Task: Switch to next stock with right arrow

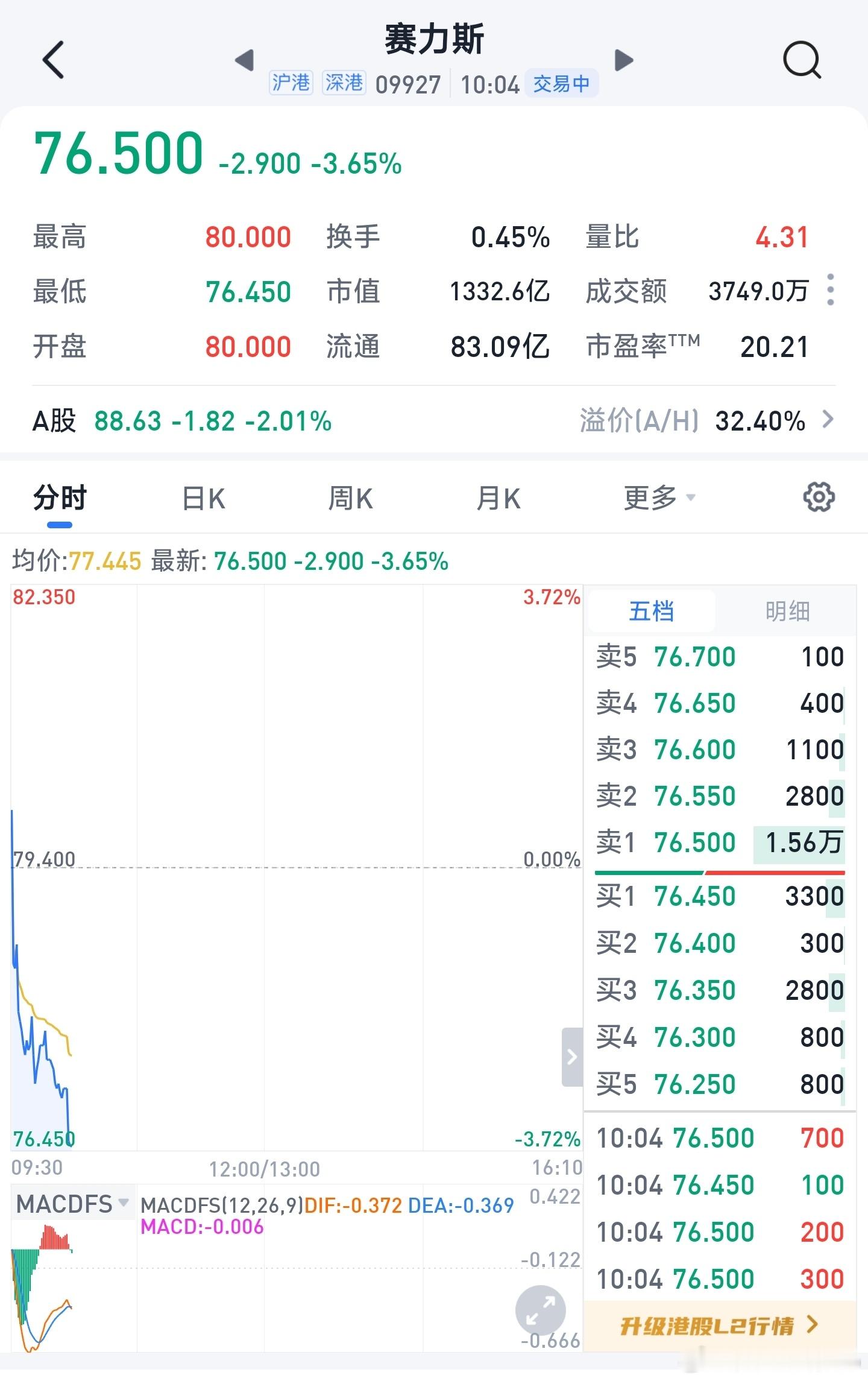Action: (624, 60)
